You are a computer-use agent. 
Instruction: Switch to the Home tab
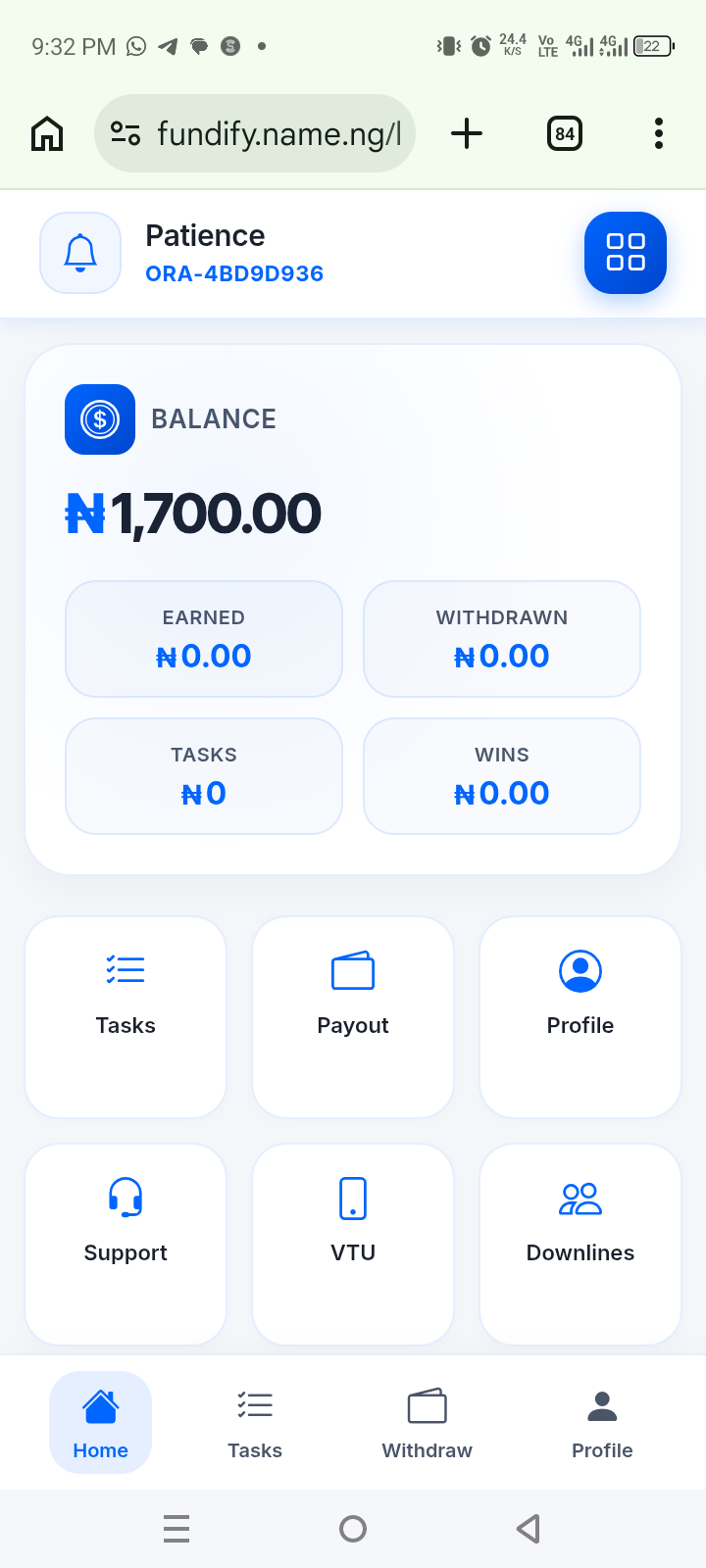[x=100, y=1422]
